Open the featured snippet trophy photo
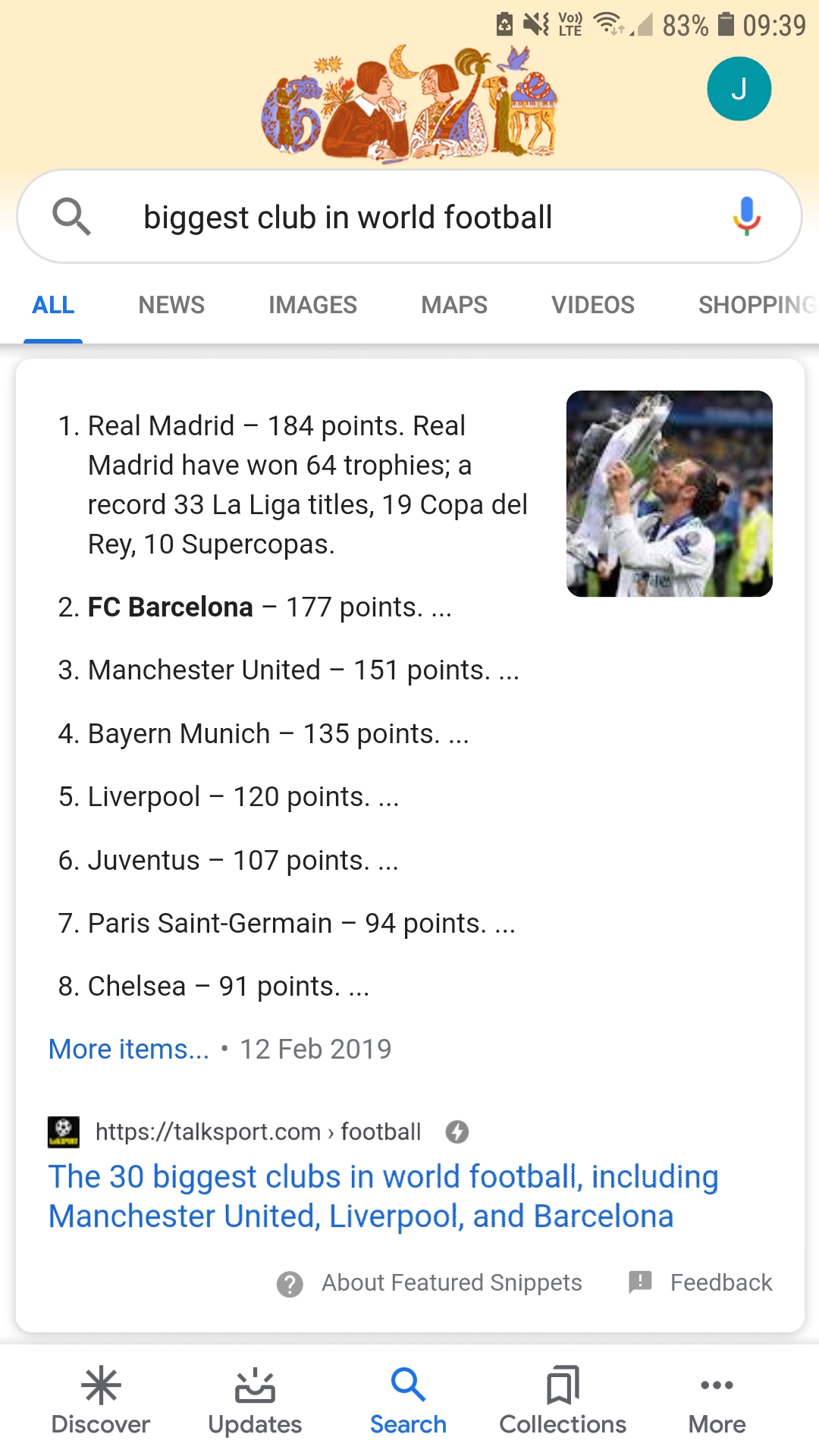The image size is (819, 1456). point(669,494)
